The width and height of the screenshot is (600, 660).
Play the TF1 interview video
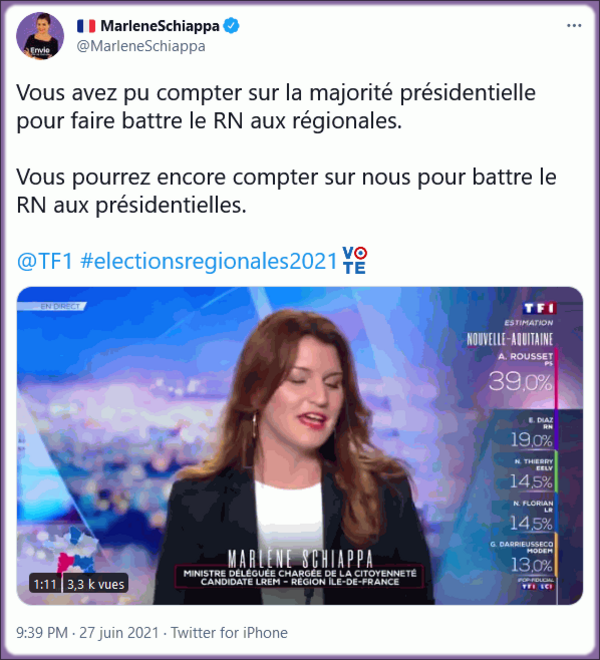point(300,445)
